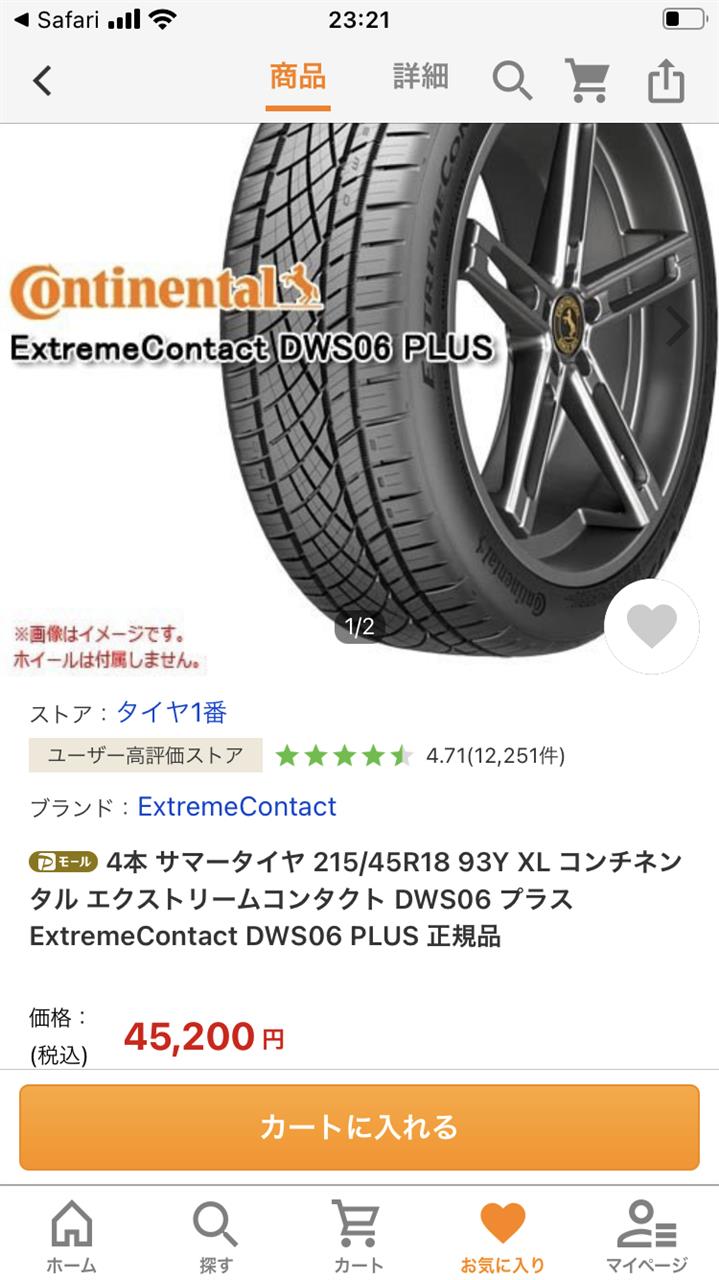This screenshot has height=1280, width=719.
Task: Open search from the top bar
Action: click(512, 80)
